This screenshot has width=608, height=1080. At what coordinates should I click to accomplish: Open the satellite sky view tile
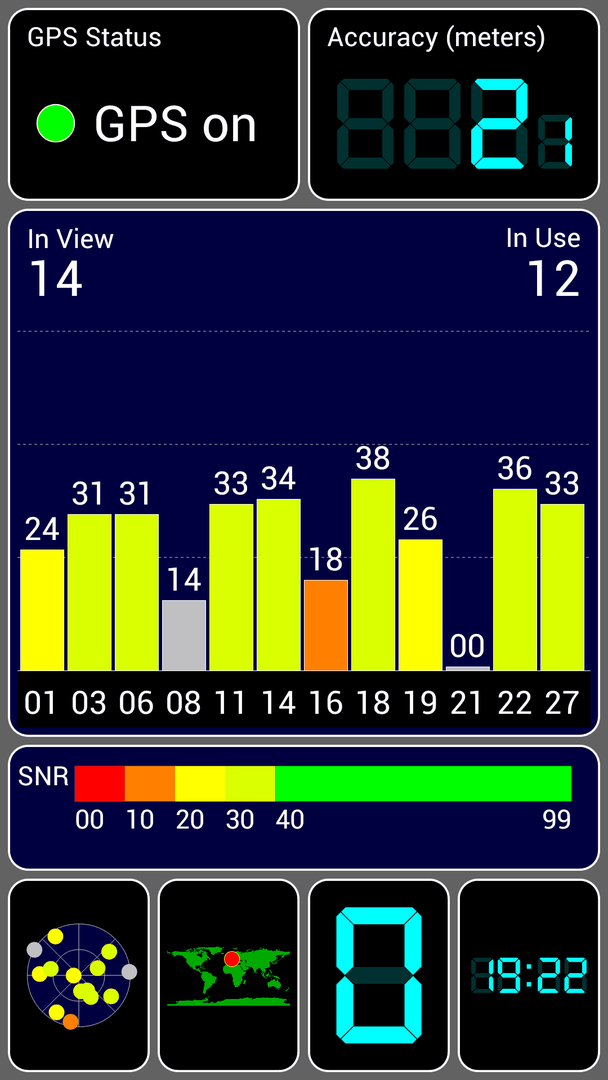78,975
